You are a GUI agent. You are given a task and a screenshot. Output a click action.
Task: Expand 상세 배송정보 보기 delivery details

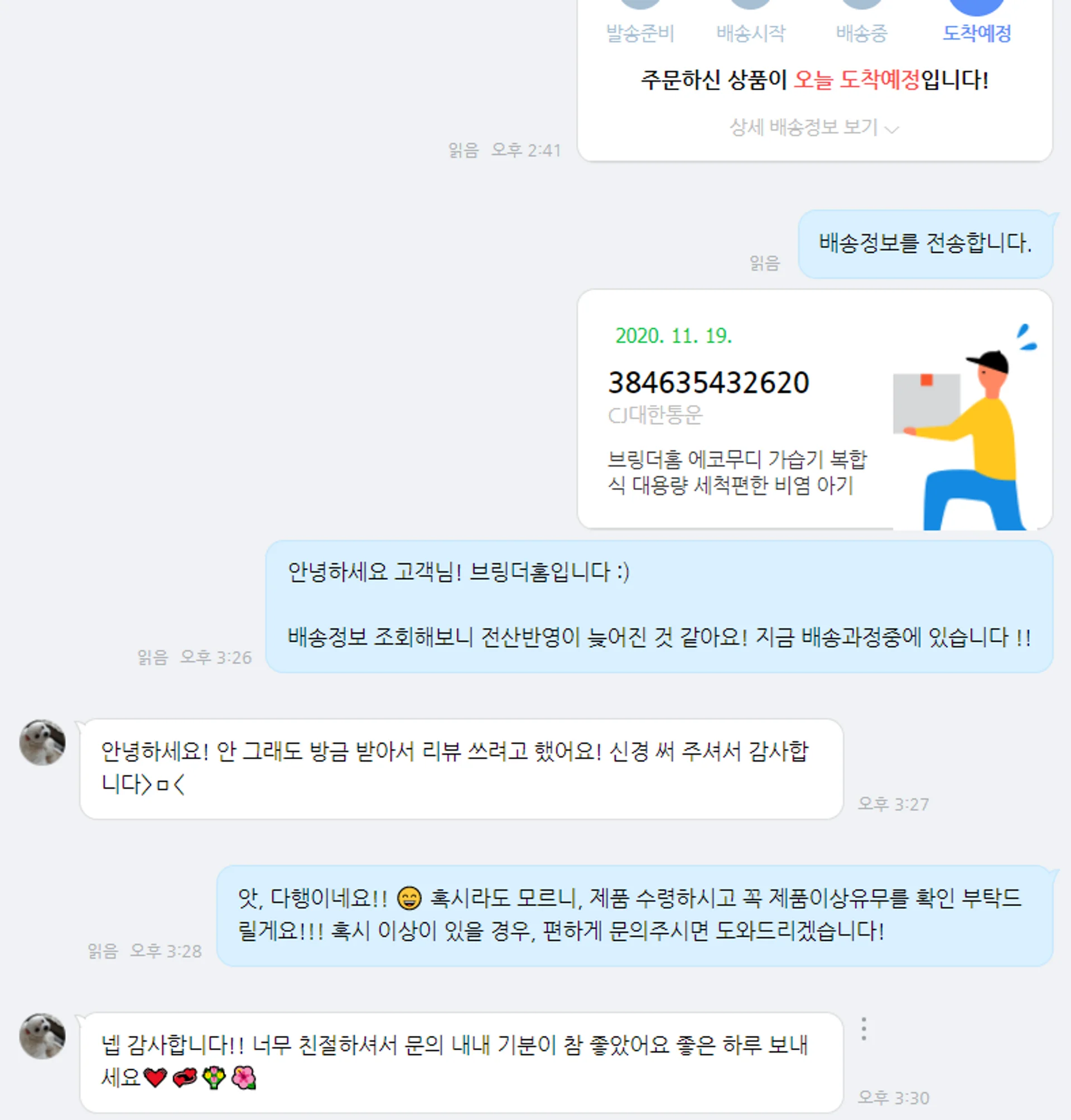point(813,127)
